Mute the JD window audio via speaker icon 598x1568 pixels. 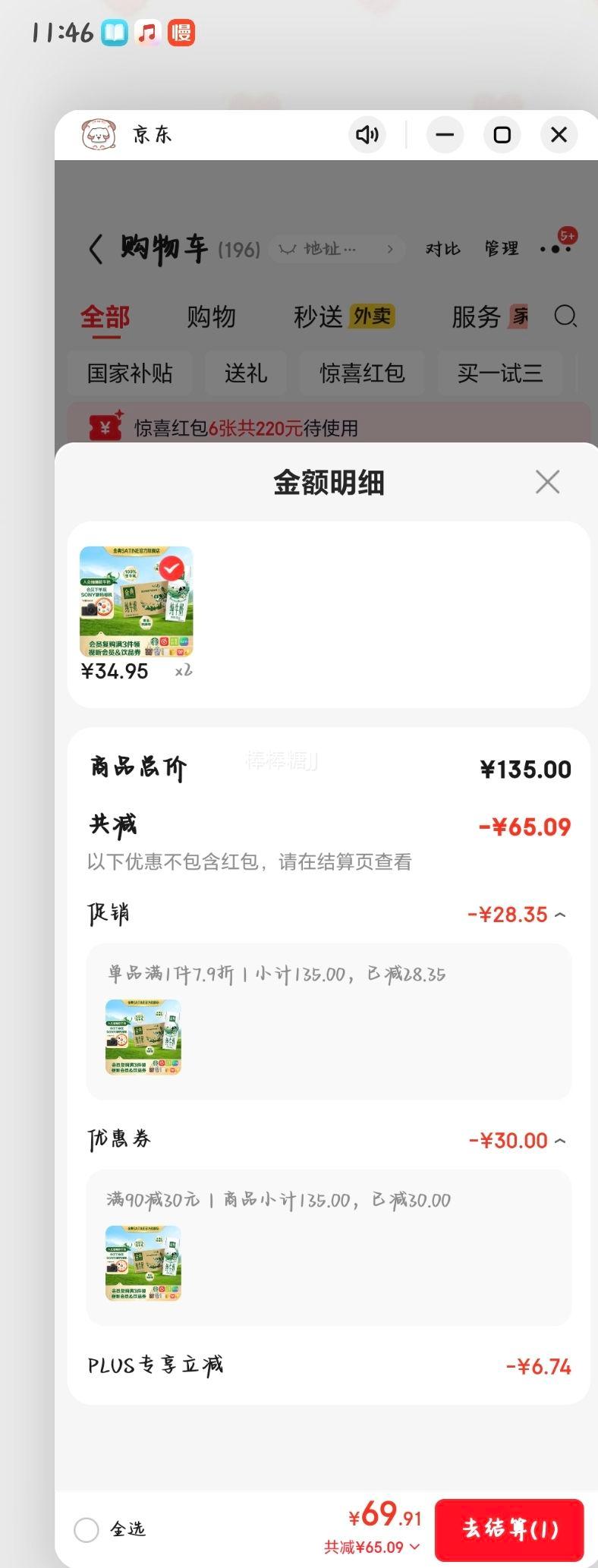point(367,134)
